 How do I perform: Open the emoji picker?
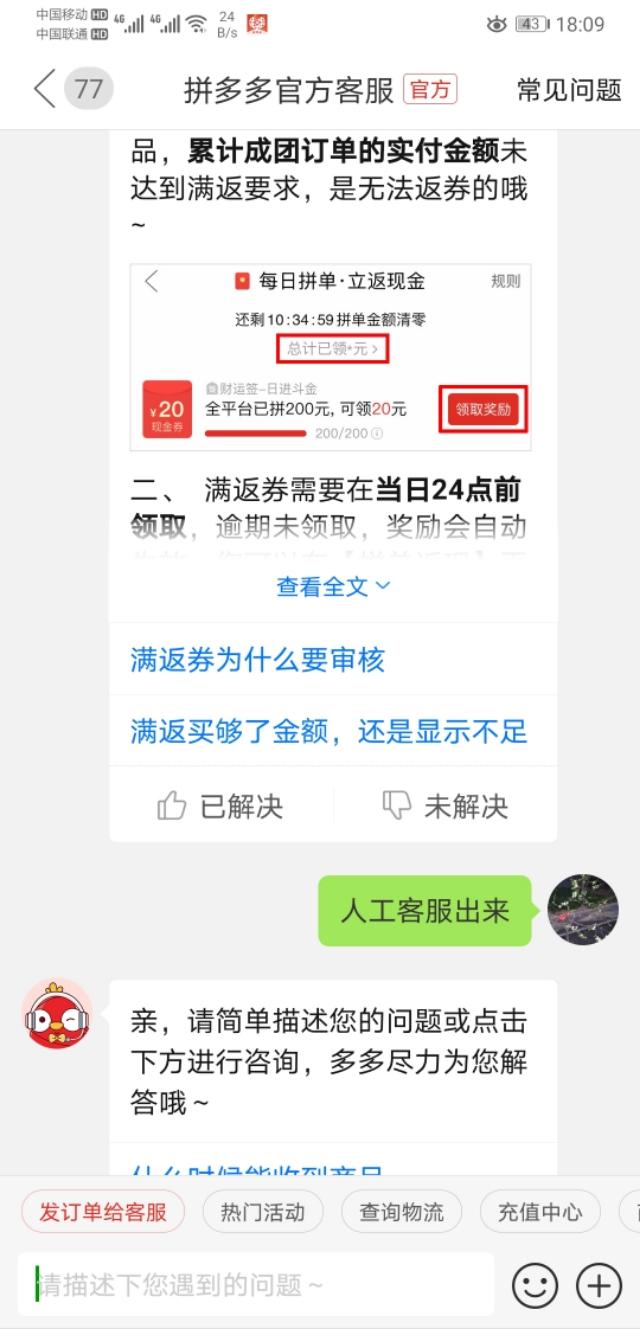[x=535, y=1285]
